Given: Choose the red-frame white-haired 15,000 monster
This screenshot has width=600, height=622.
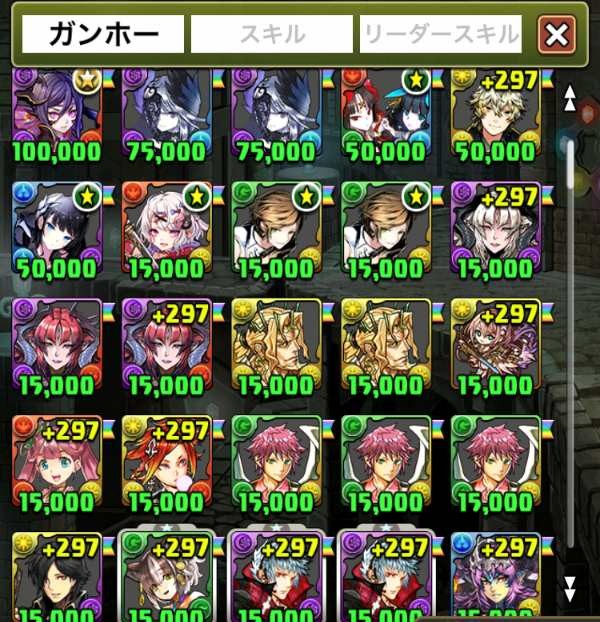Looking at the screenshot, I should coord(166,228).
